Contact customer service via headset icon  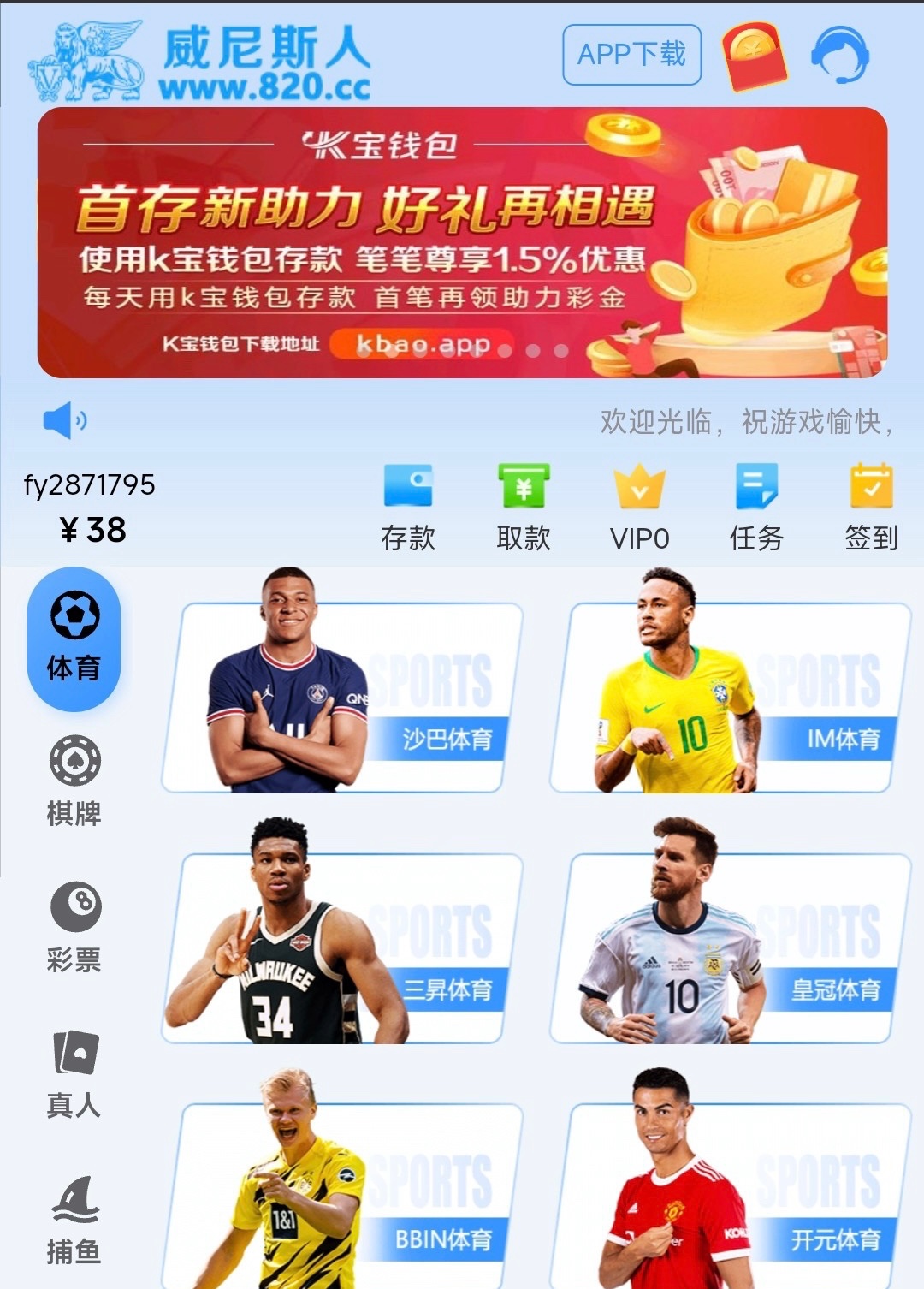(839, 55)
